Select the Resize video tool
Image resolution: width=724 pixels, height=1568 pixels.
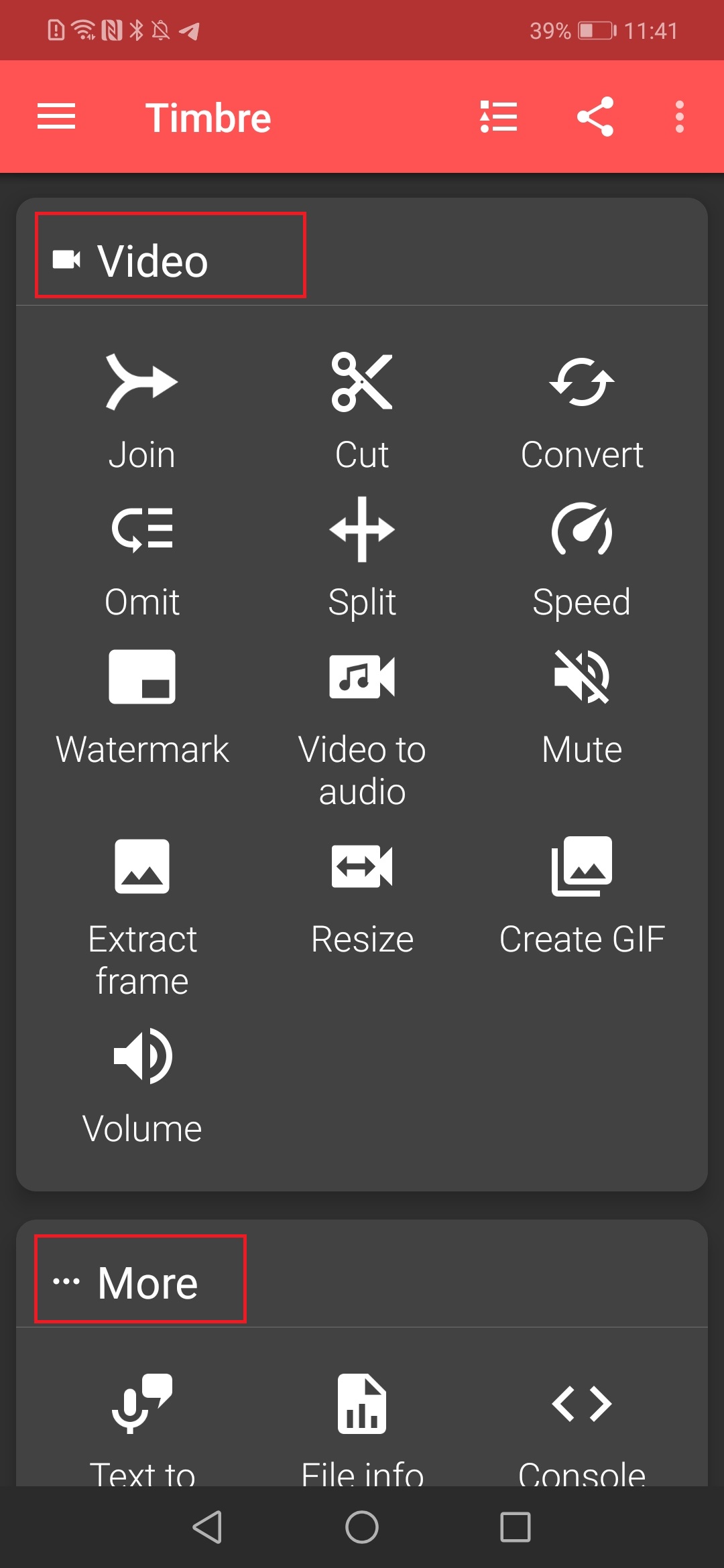362,898
